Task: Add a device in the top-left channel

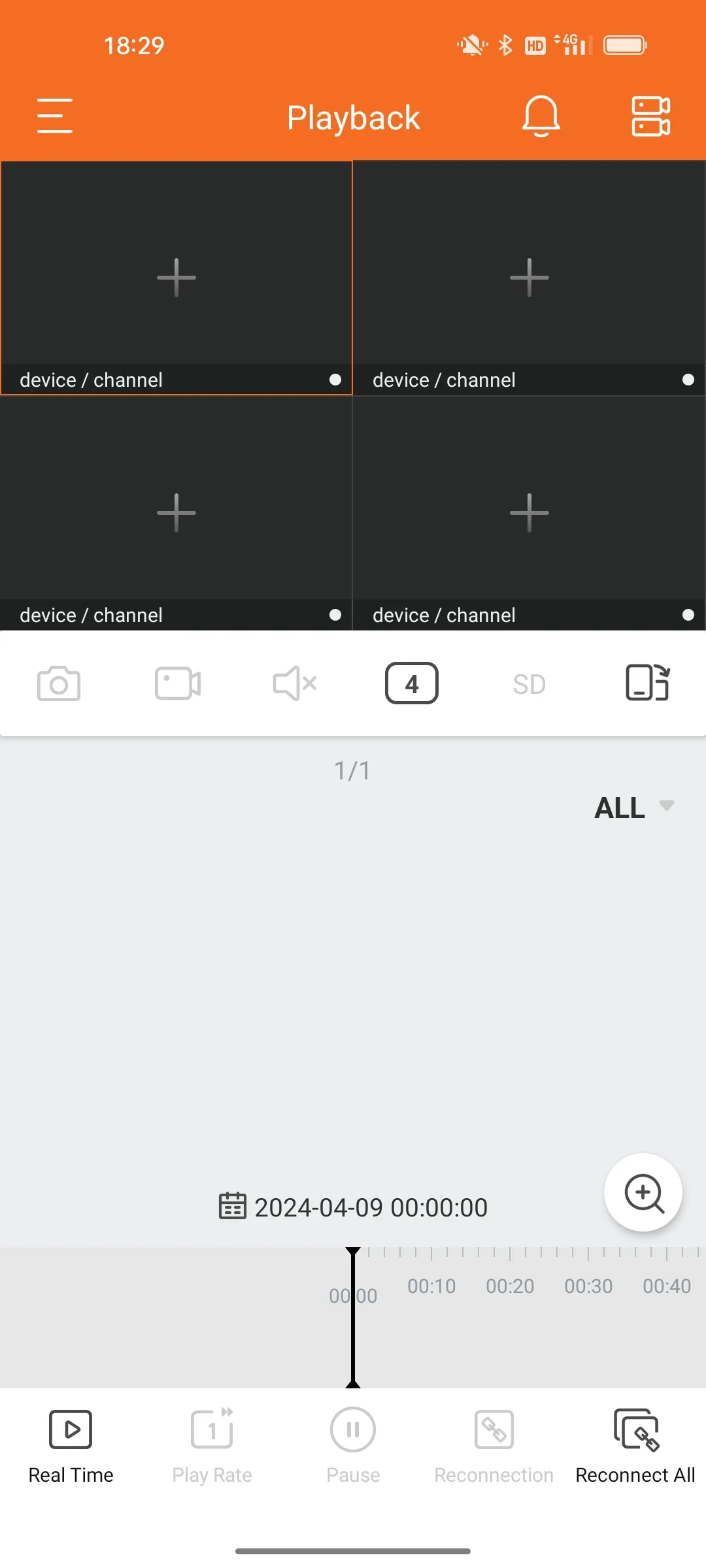Action: [x=176, y=277]
